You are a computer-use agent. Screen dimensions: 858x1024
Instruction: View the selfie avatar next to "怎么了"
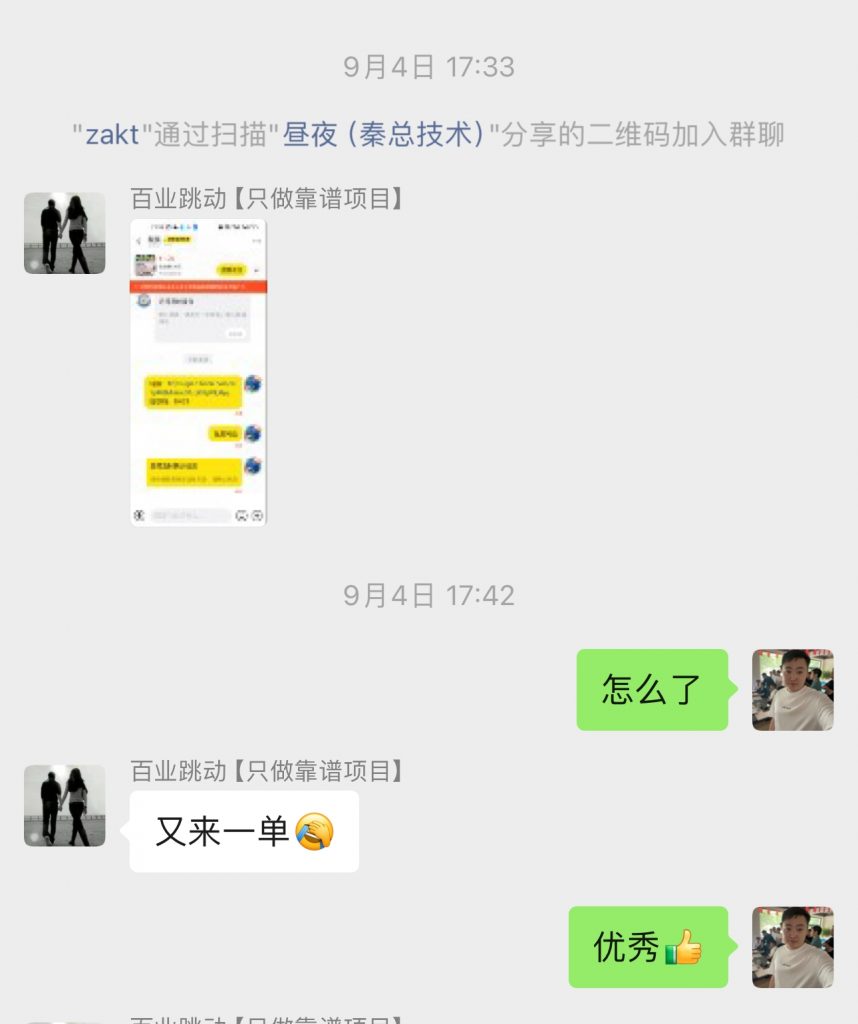coord(793,690)
